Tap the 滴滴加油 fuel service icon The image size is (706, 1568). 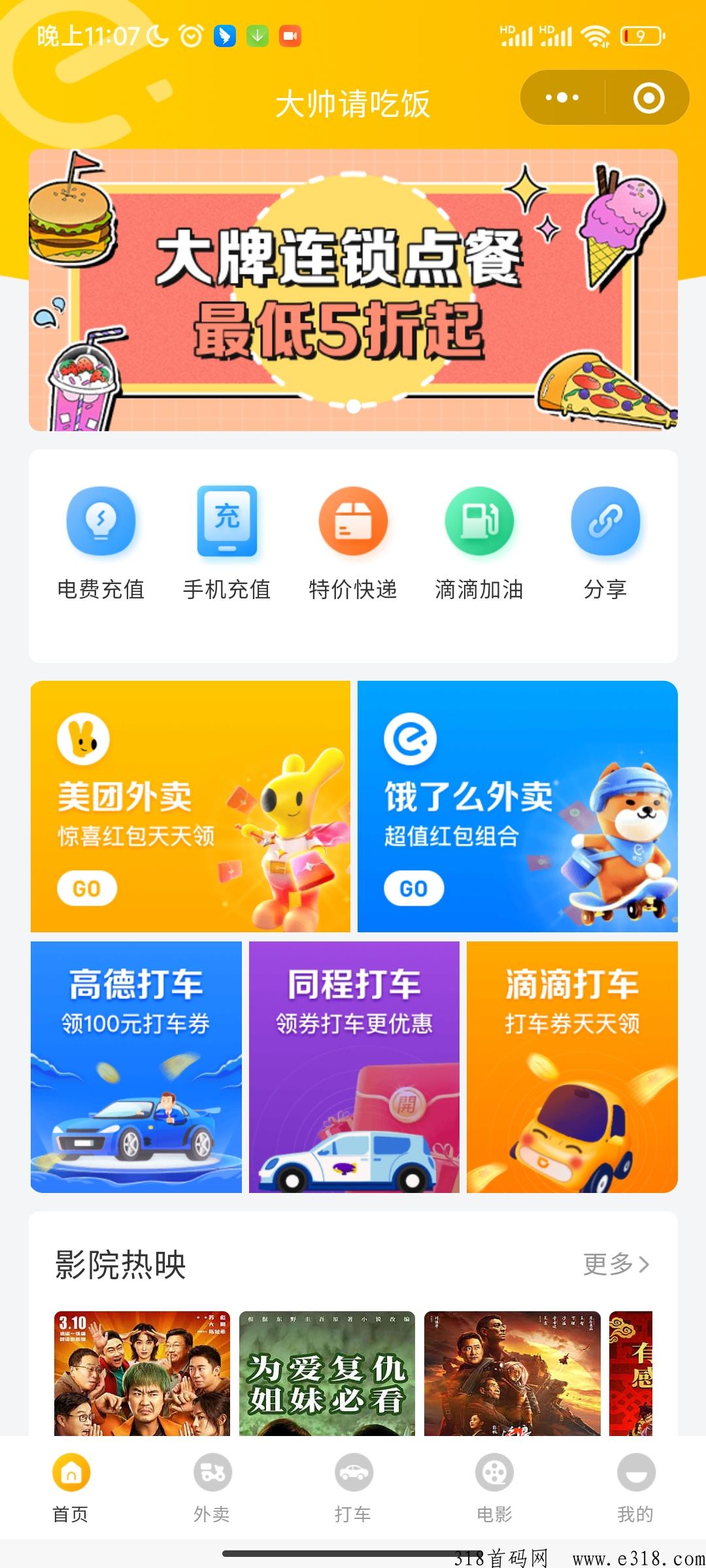point(480,521)
